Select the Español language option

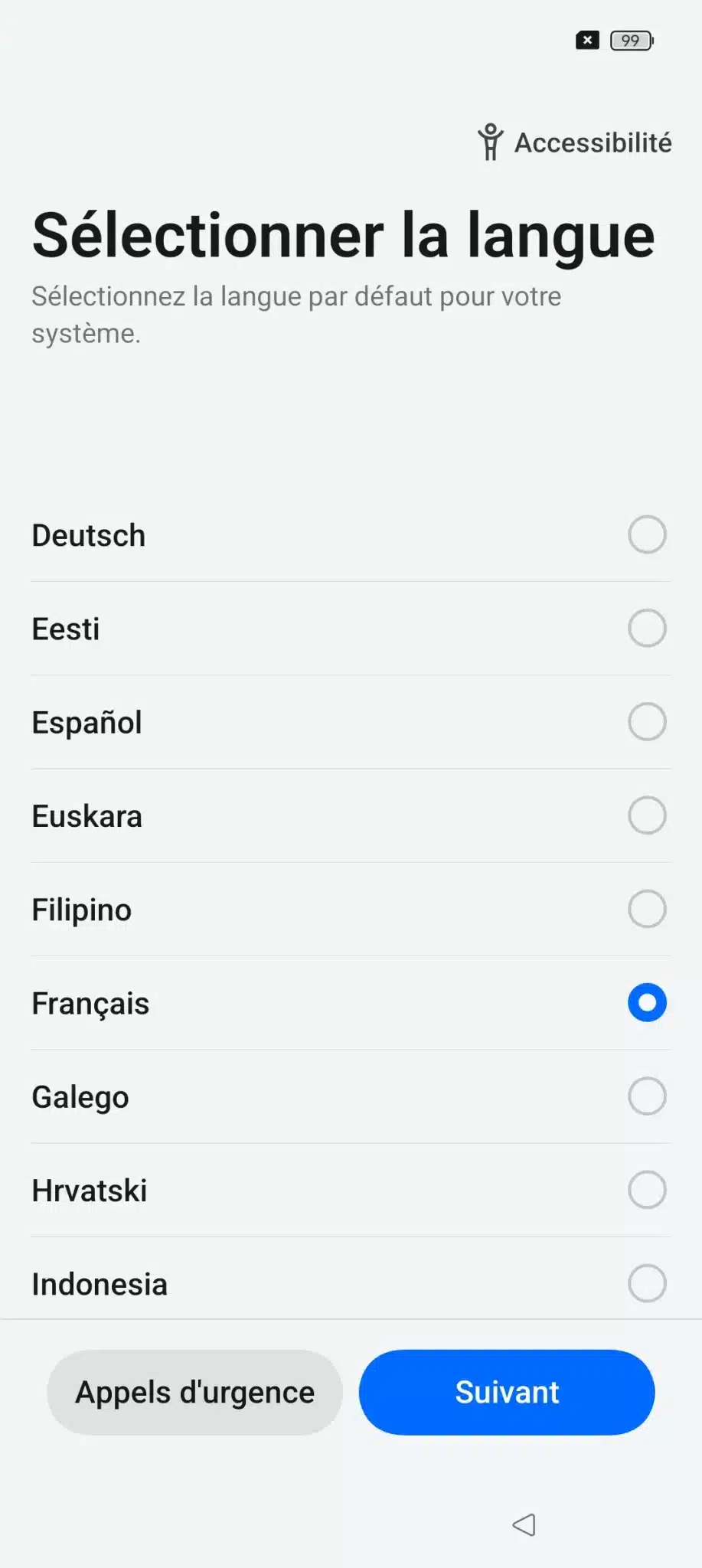click(x=351, y=722)
